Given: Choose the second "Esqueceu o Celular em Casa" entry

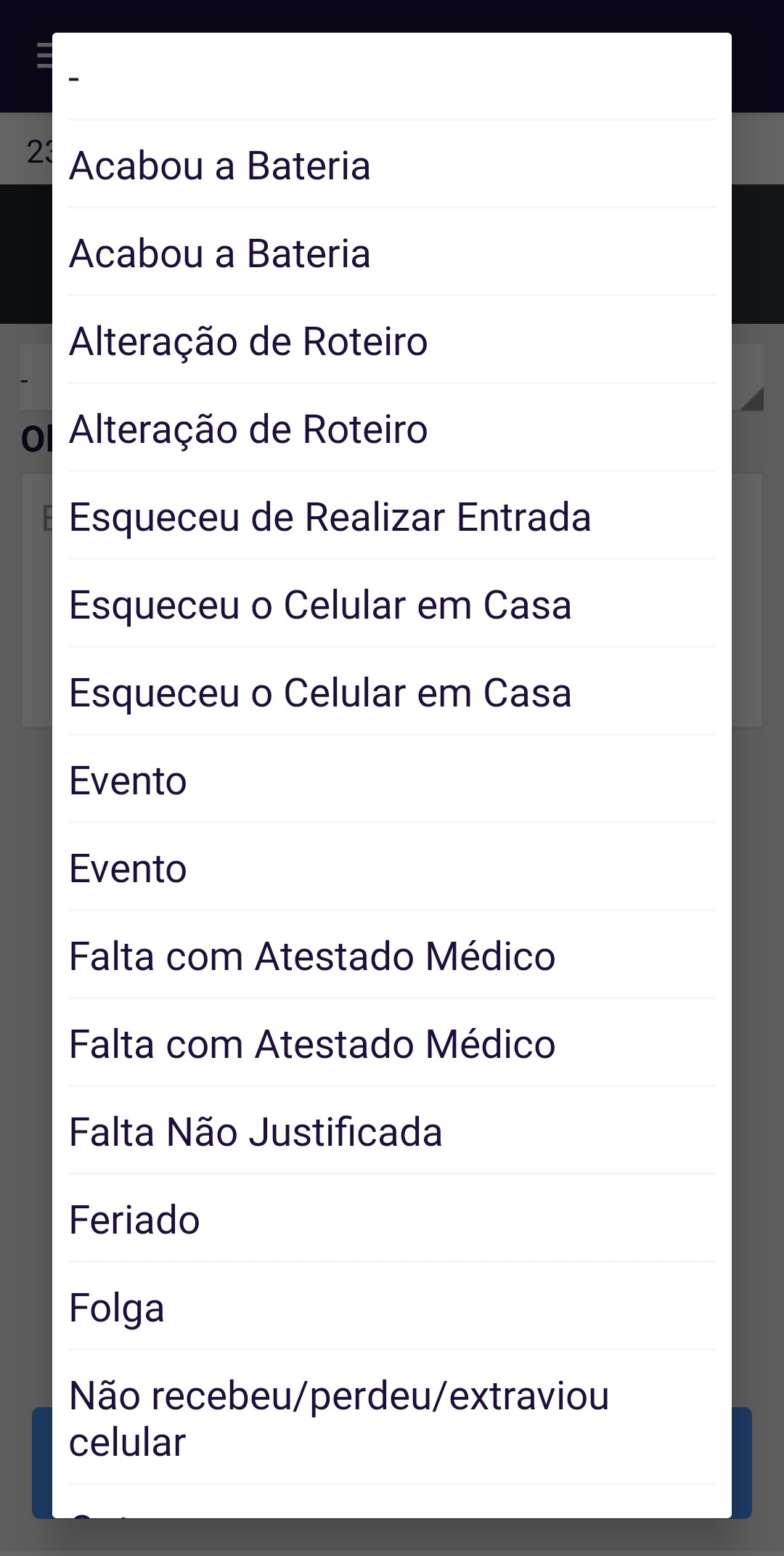Looking at the screenshot, I should tap(320, 693).
